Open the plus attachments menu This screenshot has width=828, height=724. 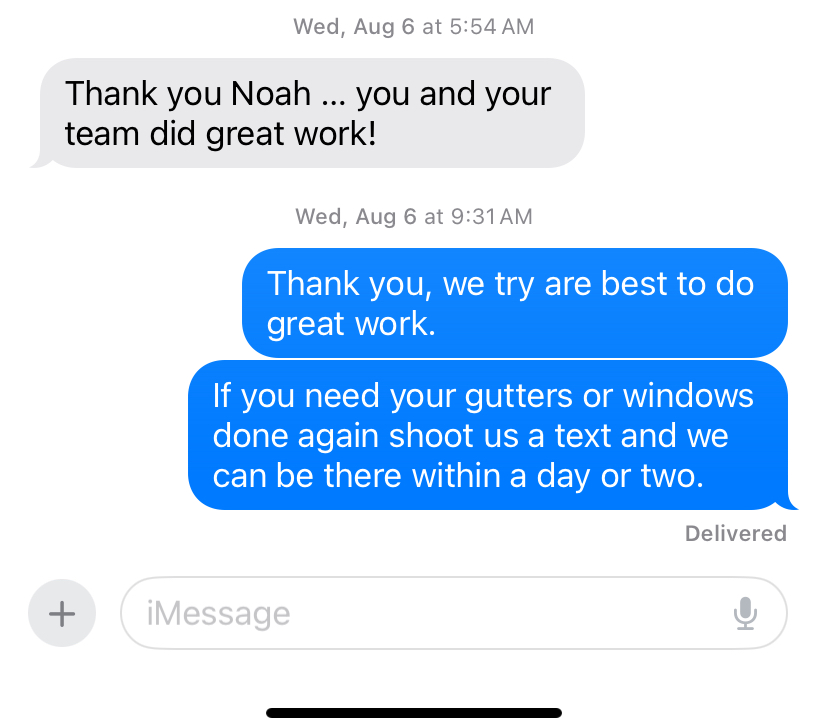(62, 613)
